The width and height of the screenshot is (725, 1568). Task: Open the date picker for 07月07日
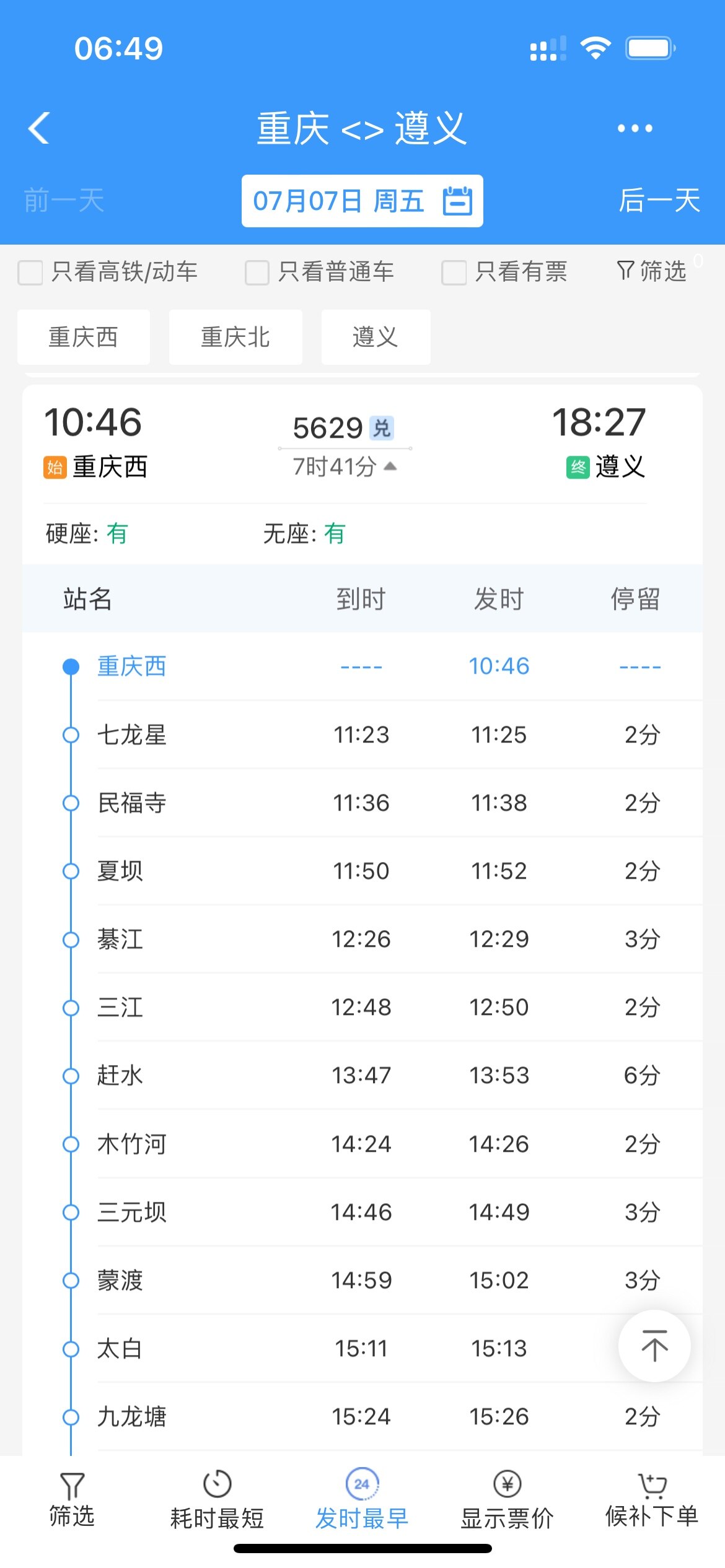point(362,201)
